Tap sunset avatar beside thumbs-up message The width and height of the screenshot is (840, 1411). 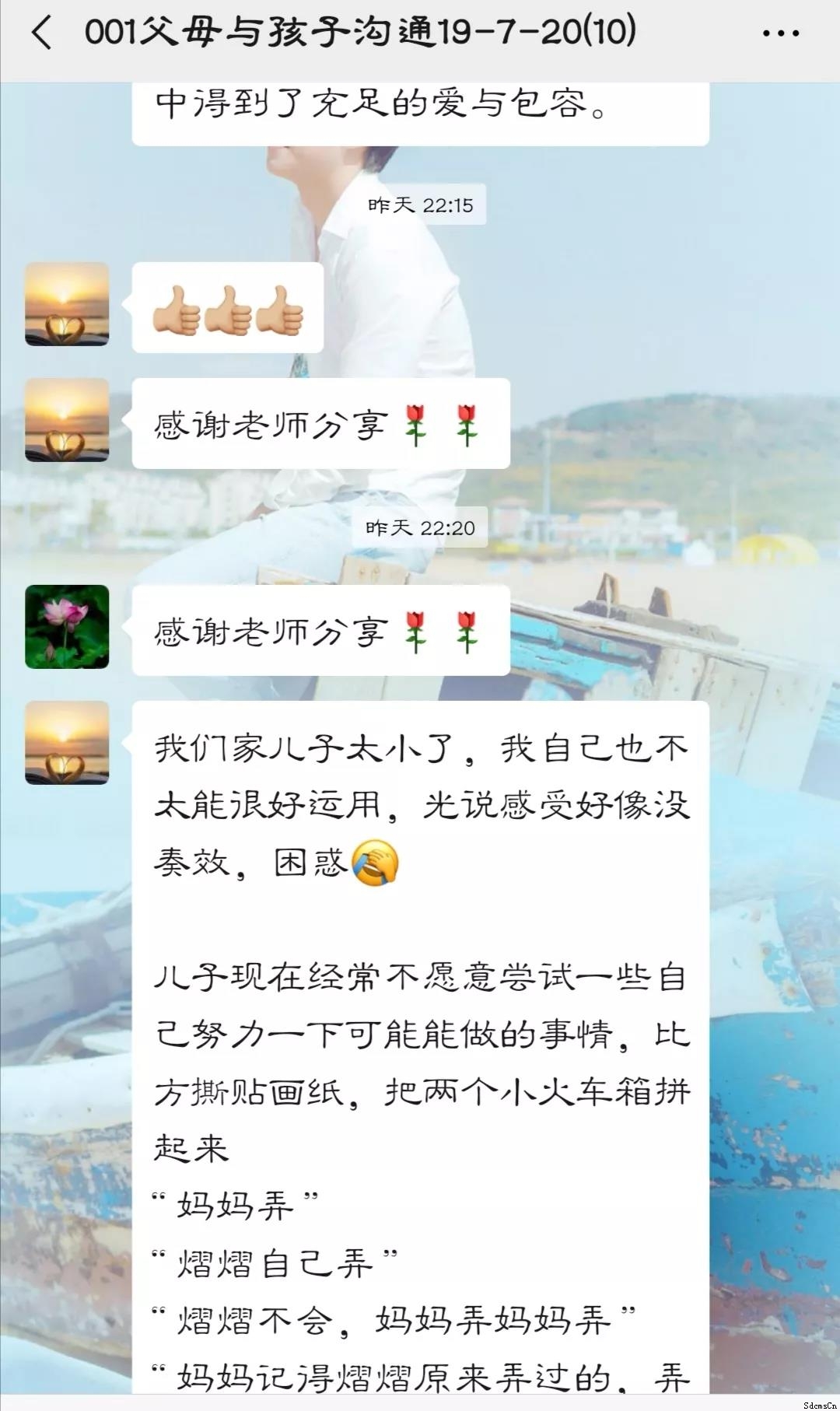coord(67,304)
